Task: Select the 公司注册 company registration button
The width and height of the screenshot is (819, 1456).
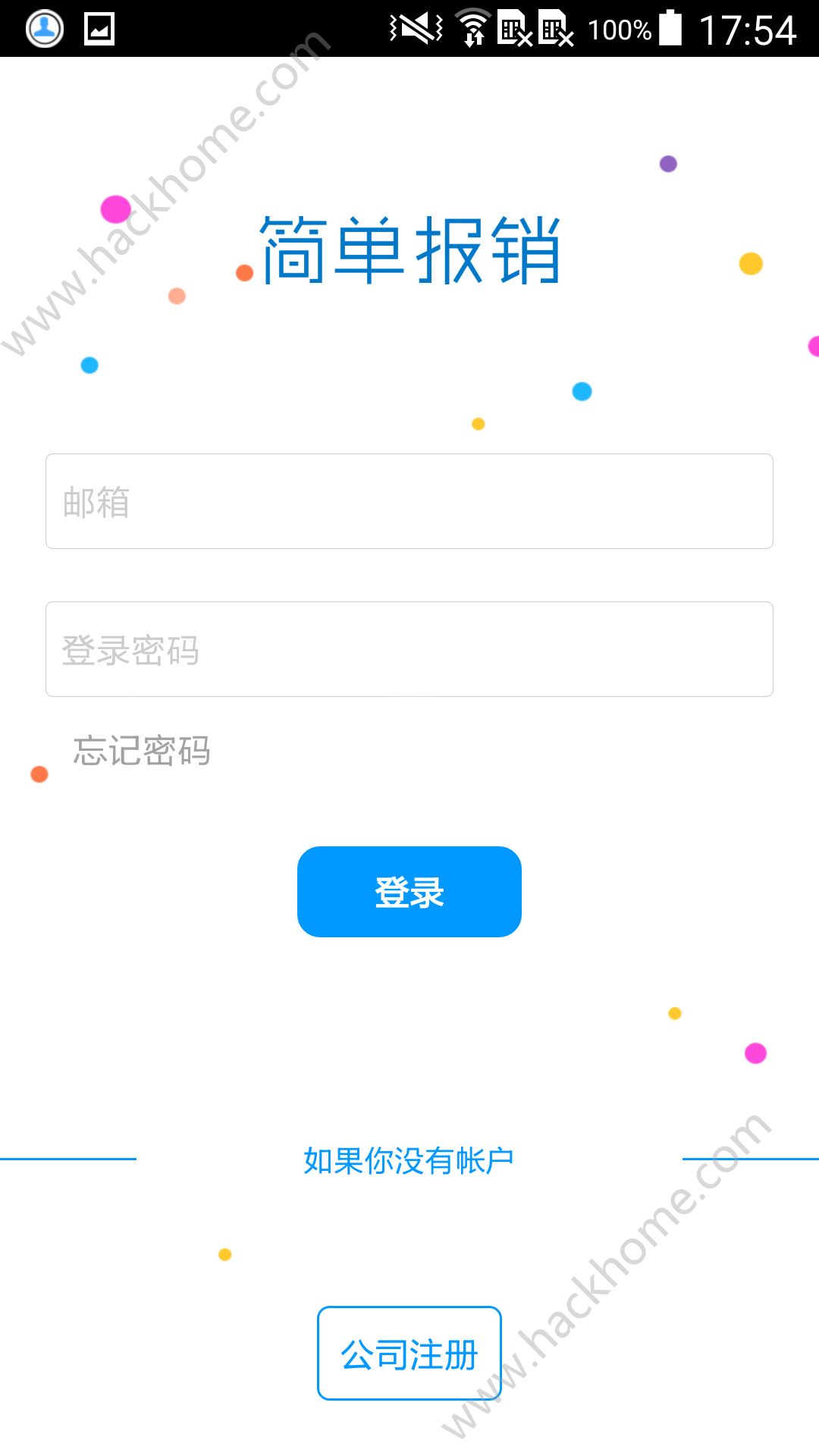Action: click(x=409, y=1353)
